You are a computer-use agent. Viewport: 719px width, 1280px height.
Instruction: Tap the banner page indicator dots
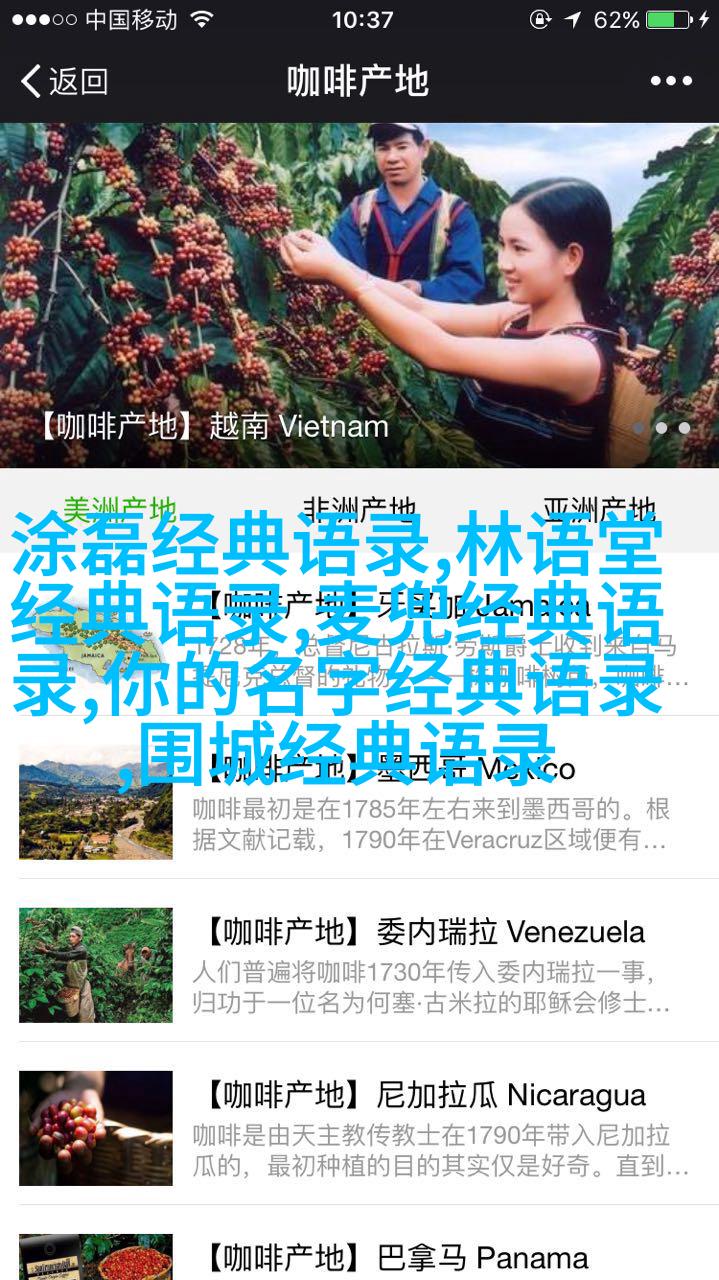(x=661, y=428)
